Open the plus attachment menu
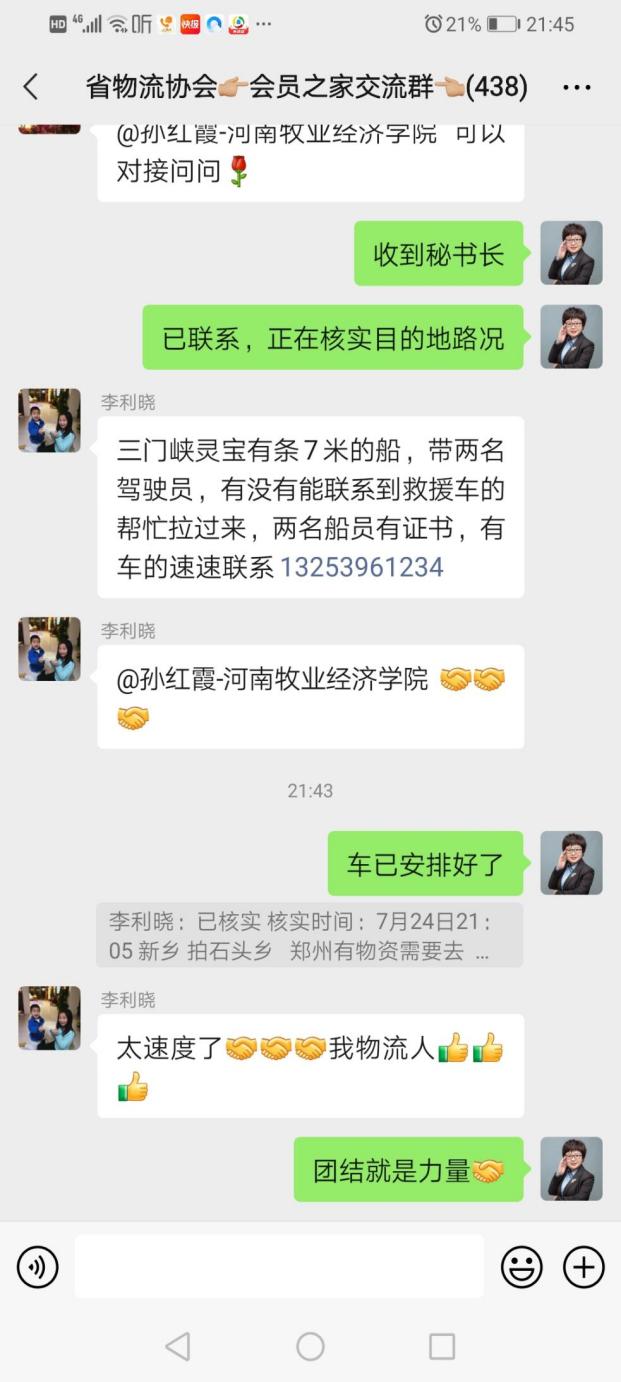Image resolution: width=621 pixels, height=1382 pixels. pos(584,1268)
